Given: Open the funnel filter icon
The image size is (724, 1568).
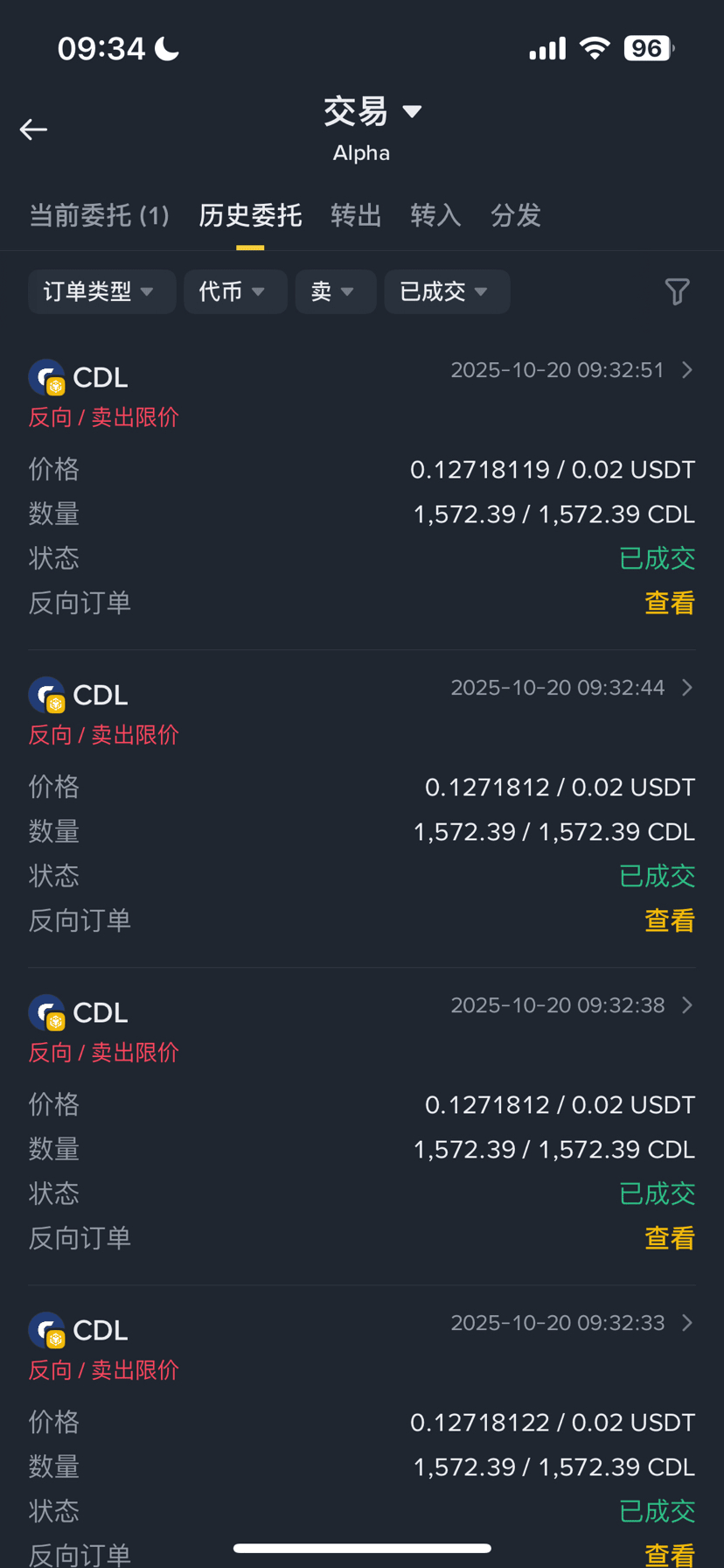Looking at the screenshot, I should 677,291.
